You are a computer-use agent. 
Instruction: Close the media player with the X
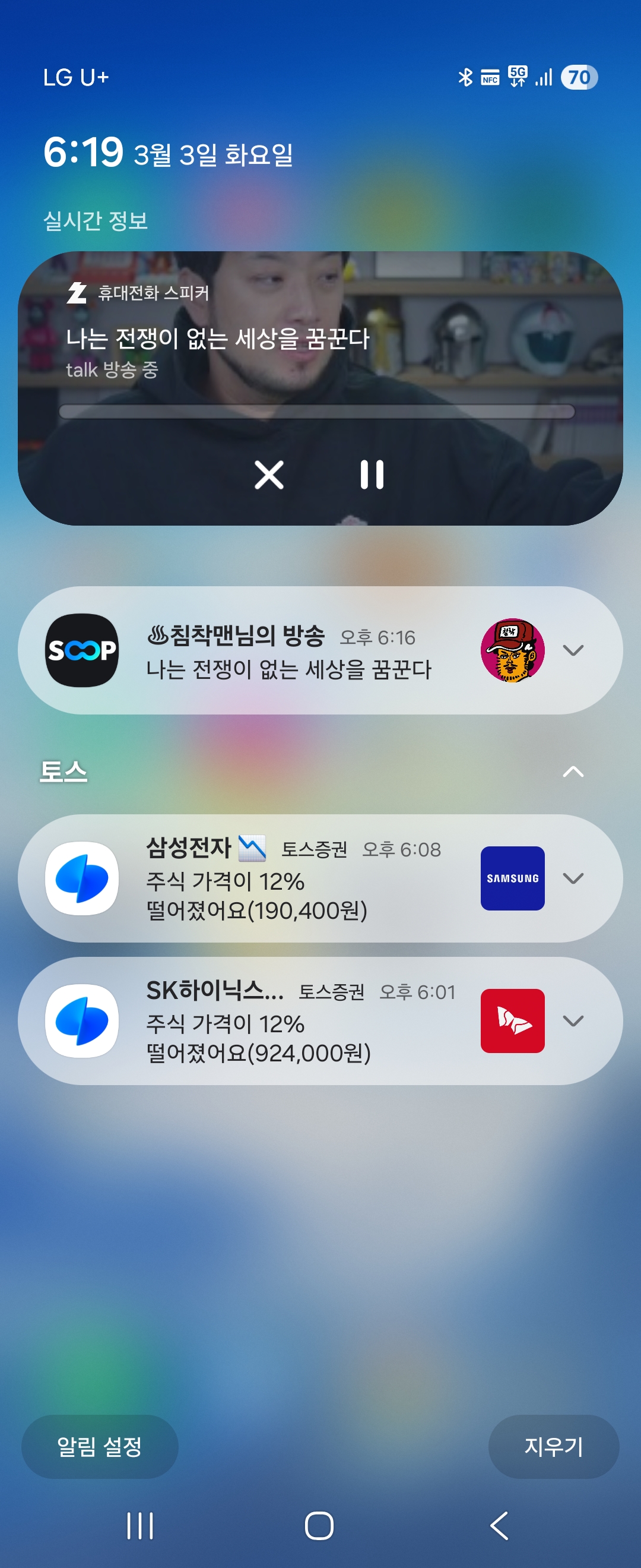pos(269,475)
